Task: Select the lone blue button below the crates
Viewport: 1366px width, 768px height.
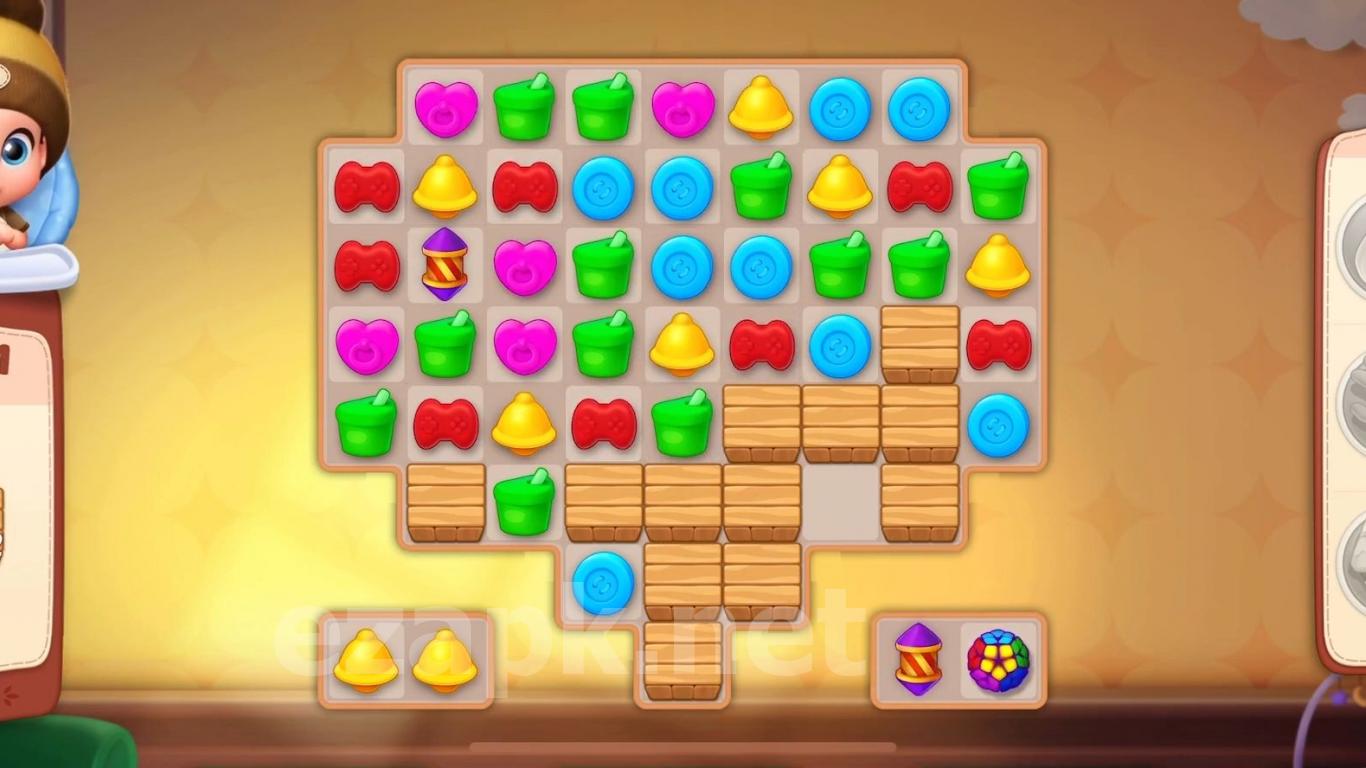Action: 603,582
